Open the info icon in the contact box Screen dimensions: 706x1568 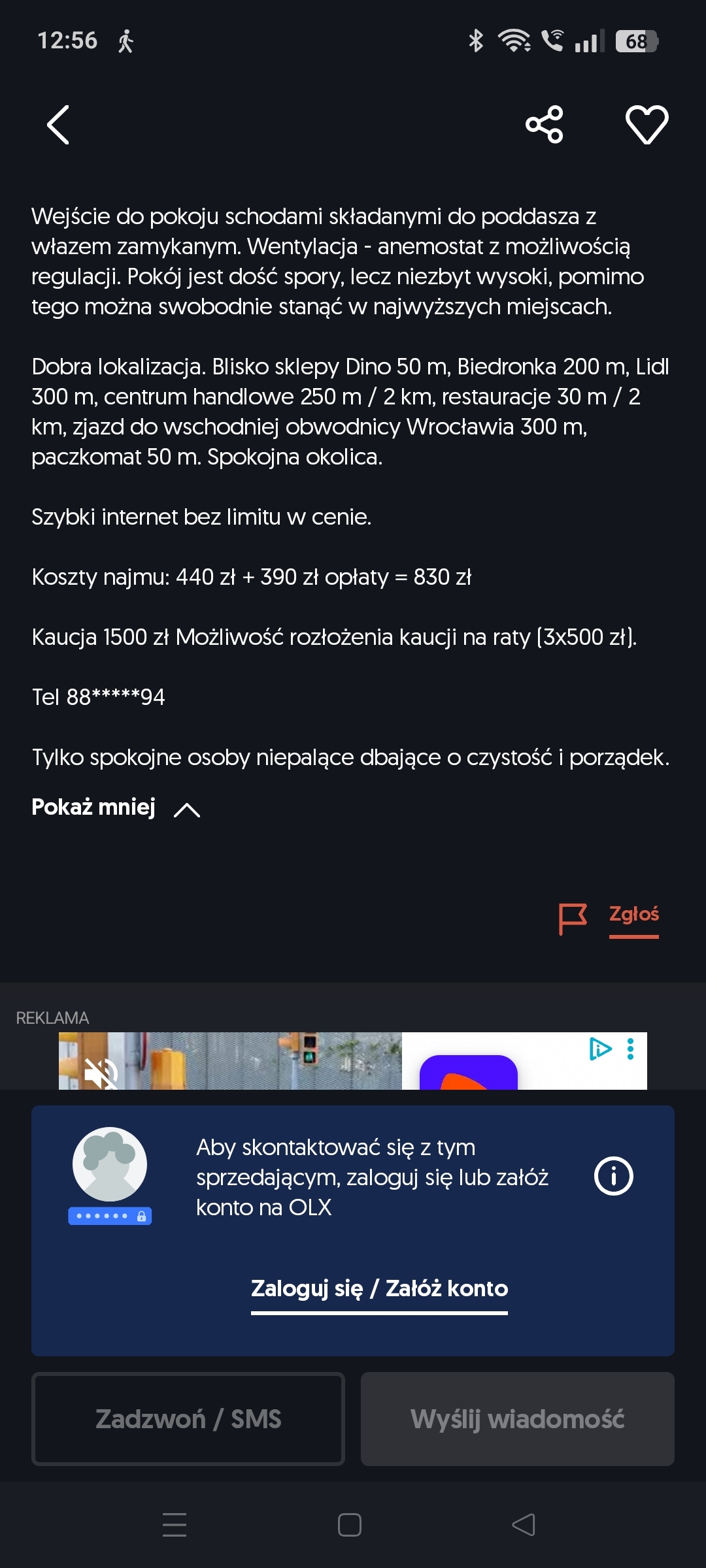pos(613,1176)
